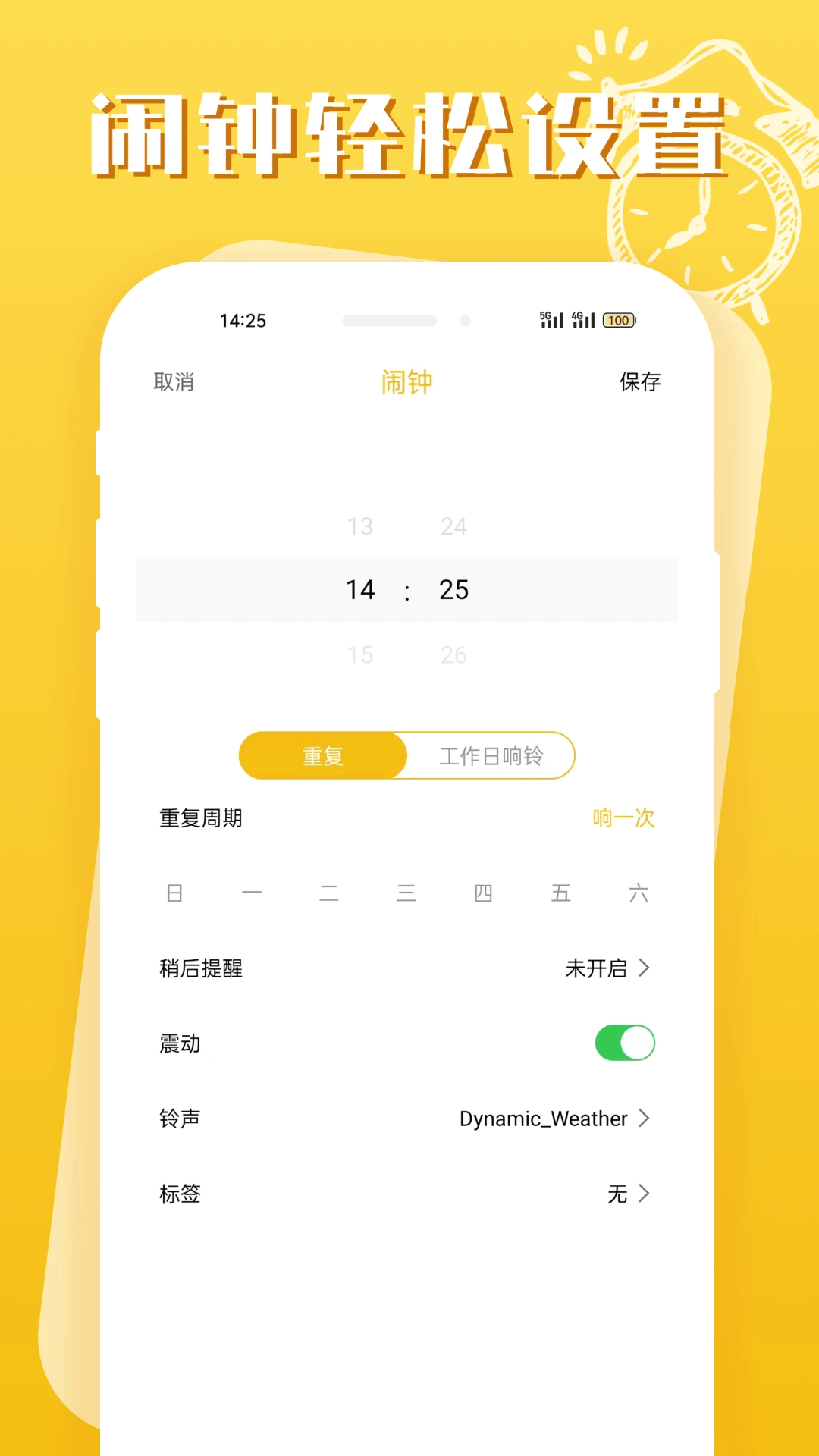Select 一 (Monday) as a repeat day
The width and height of the screenshot is (819, 1456).
[x=253, y=893]
